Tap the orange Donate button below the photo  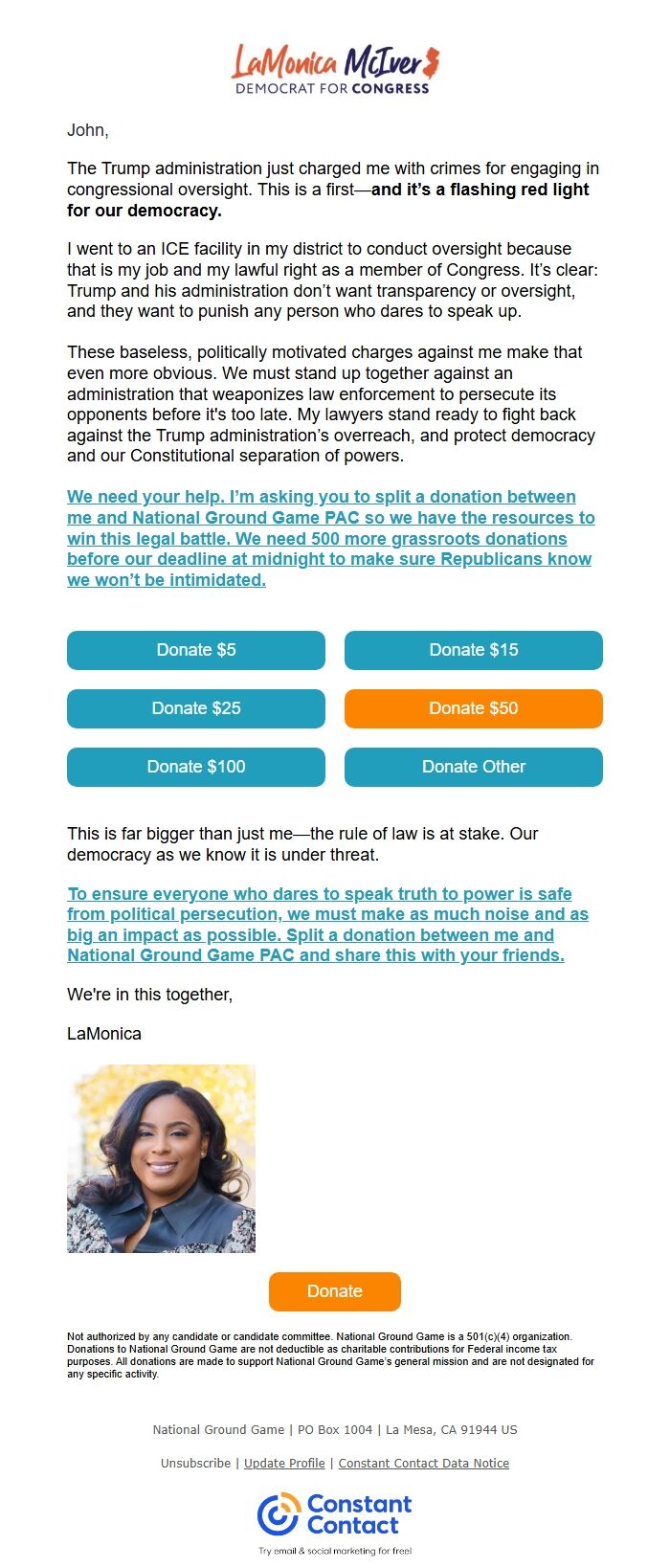[x=334, y=1291]
